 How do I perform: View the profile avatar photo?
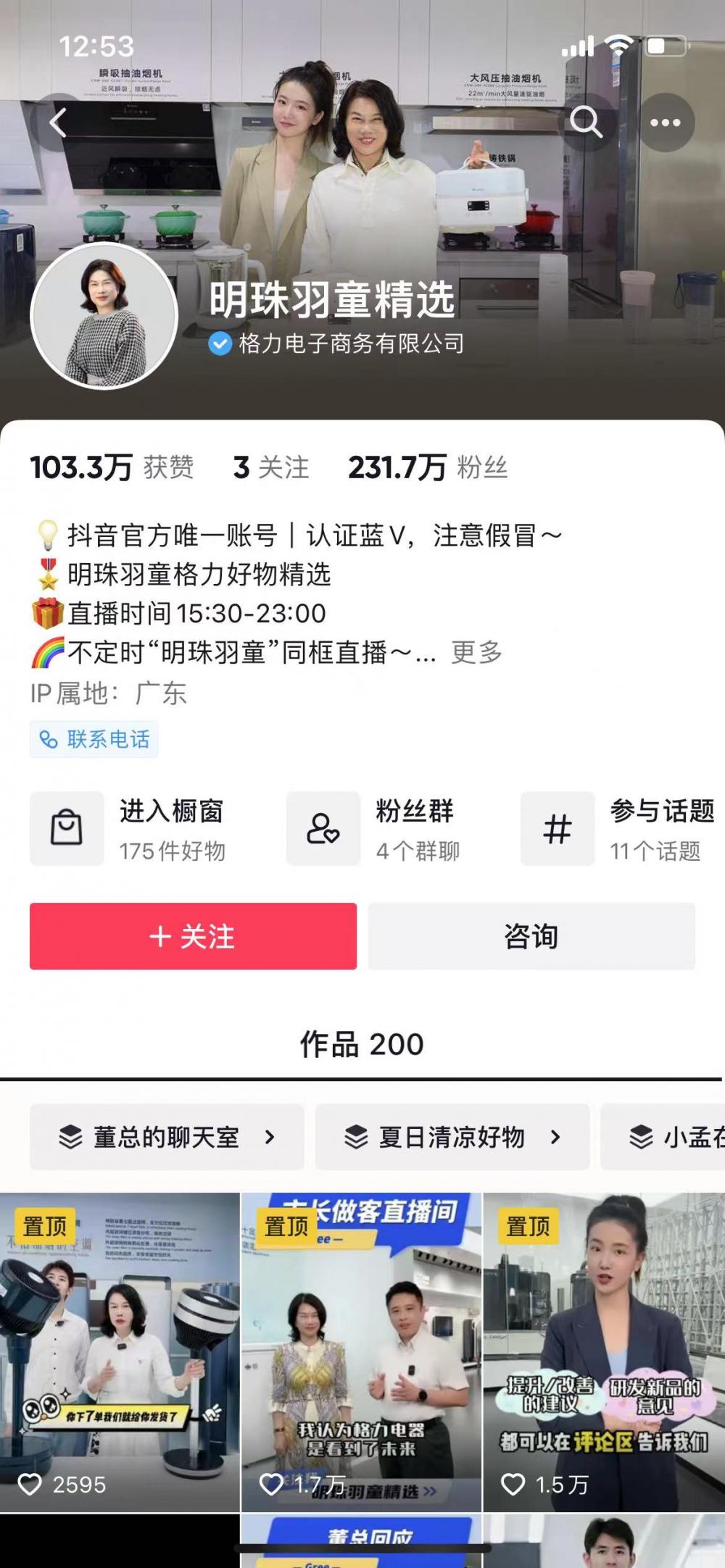point(104,316)
